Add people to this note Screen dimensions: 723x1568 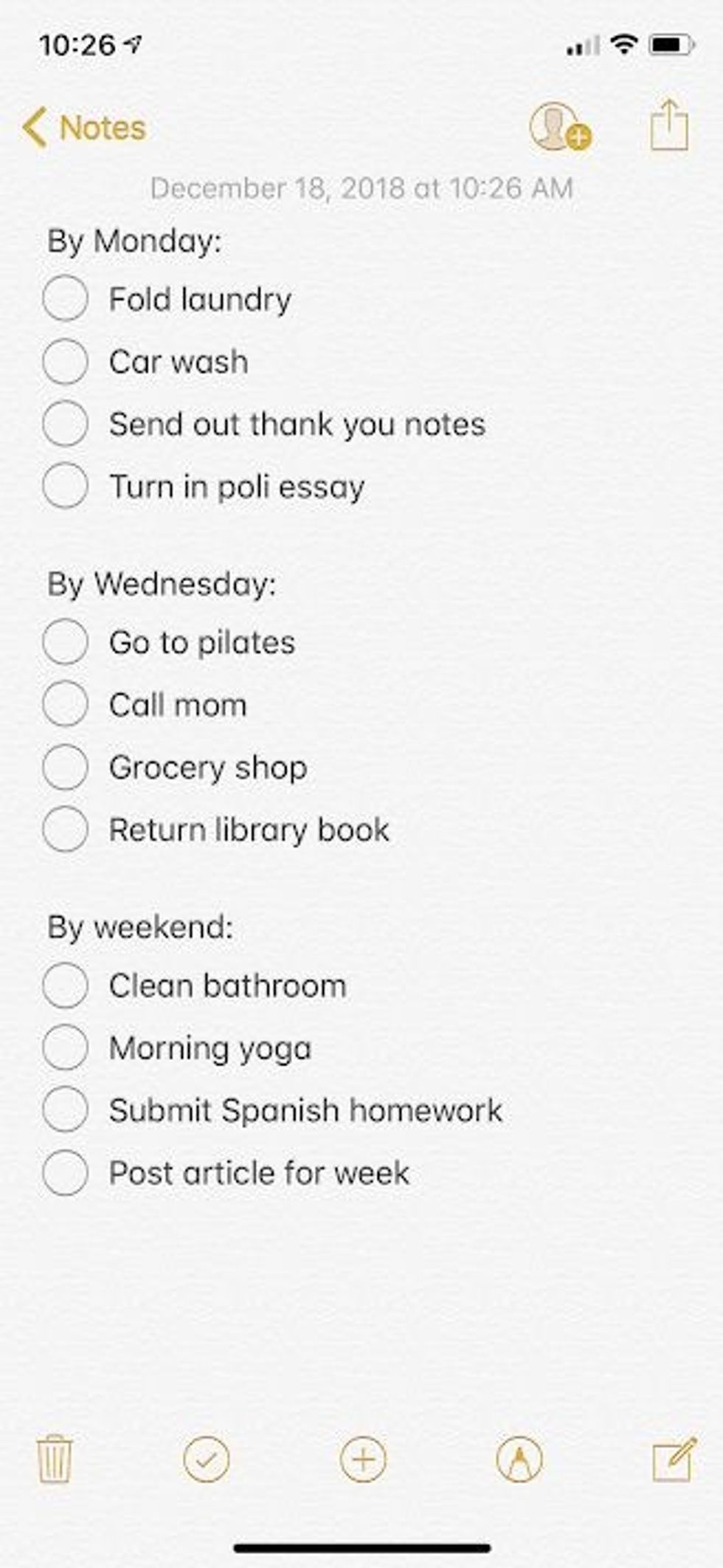559,128
